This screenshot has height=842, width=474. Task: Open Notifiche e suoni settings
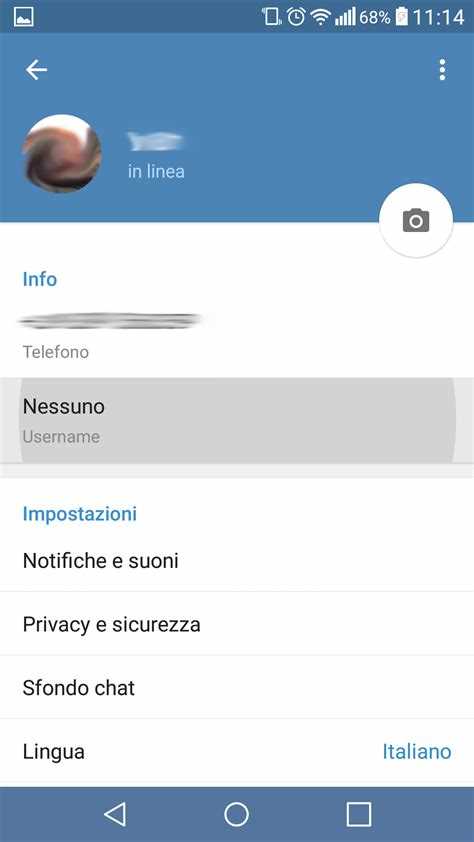(237, 561)
